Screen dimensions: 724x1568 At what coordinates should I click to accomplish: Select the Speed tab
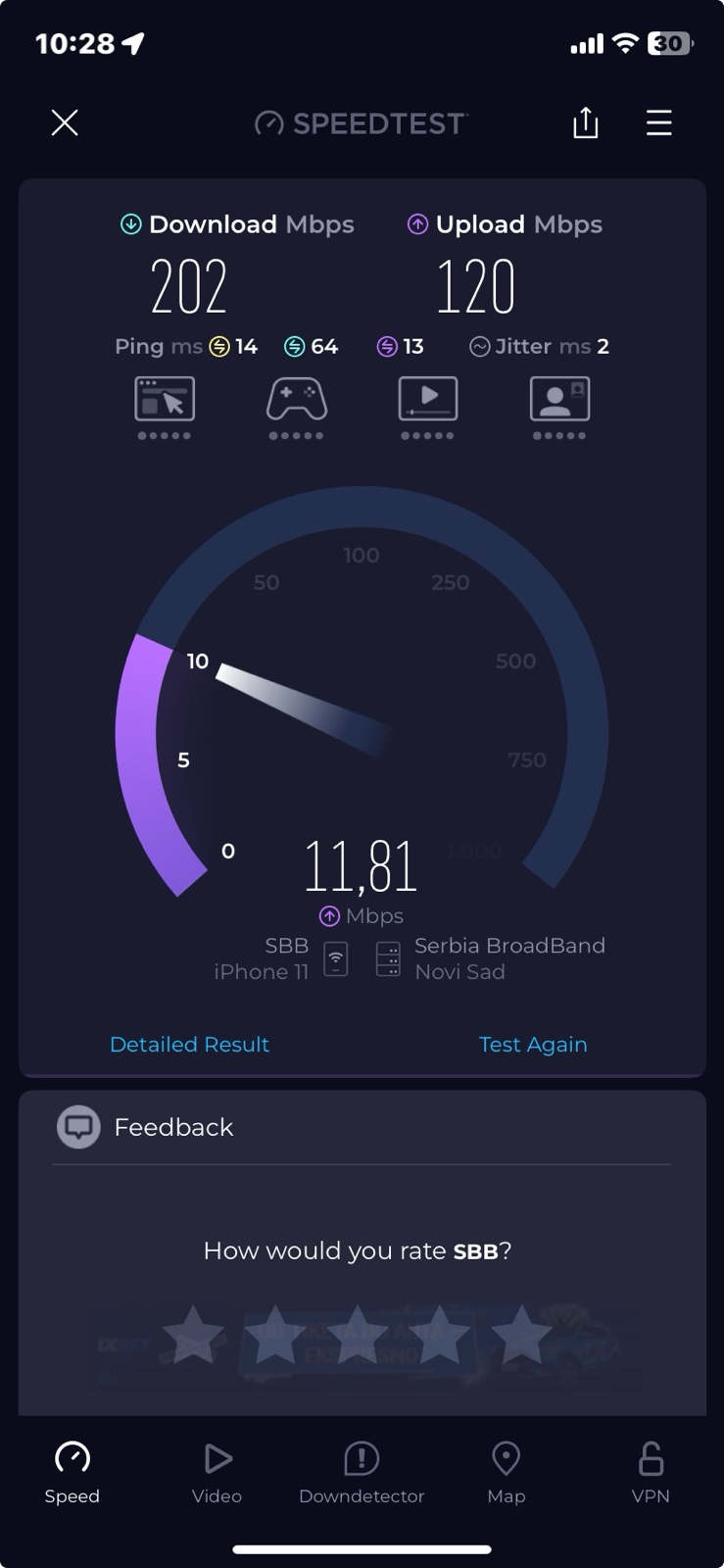72,1472
